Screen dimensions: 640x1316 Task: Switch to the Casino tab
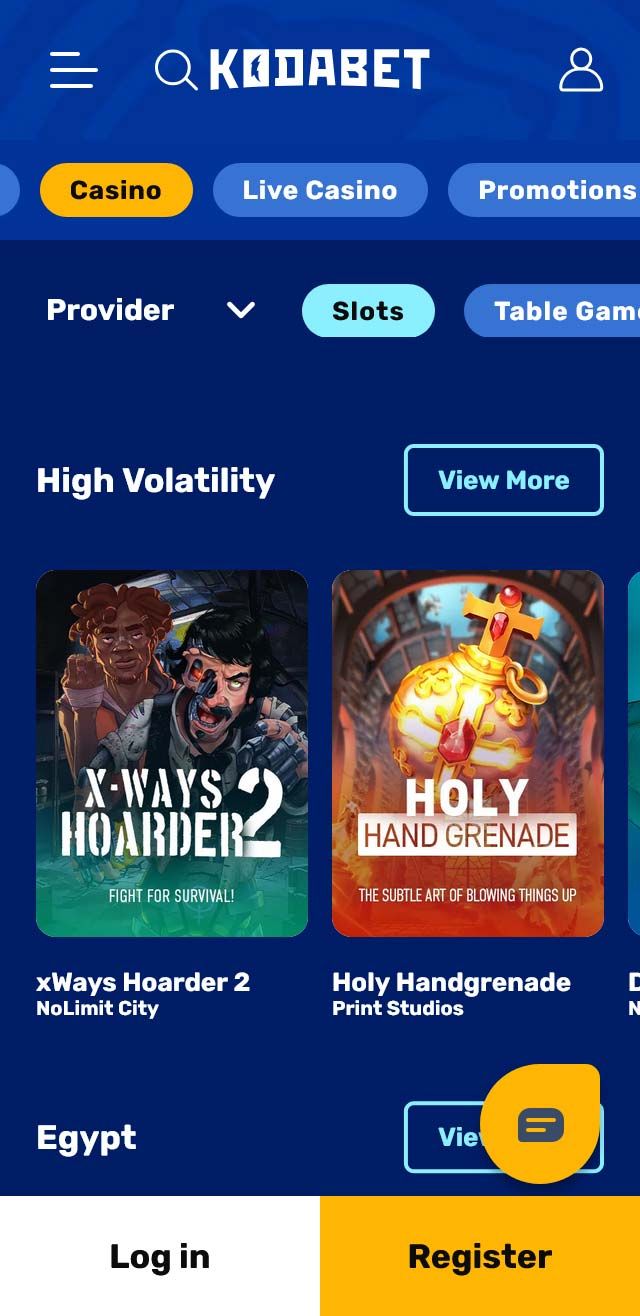pos(116,190)
